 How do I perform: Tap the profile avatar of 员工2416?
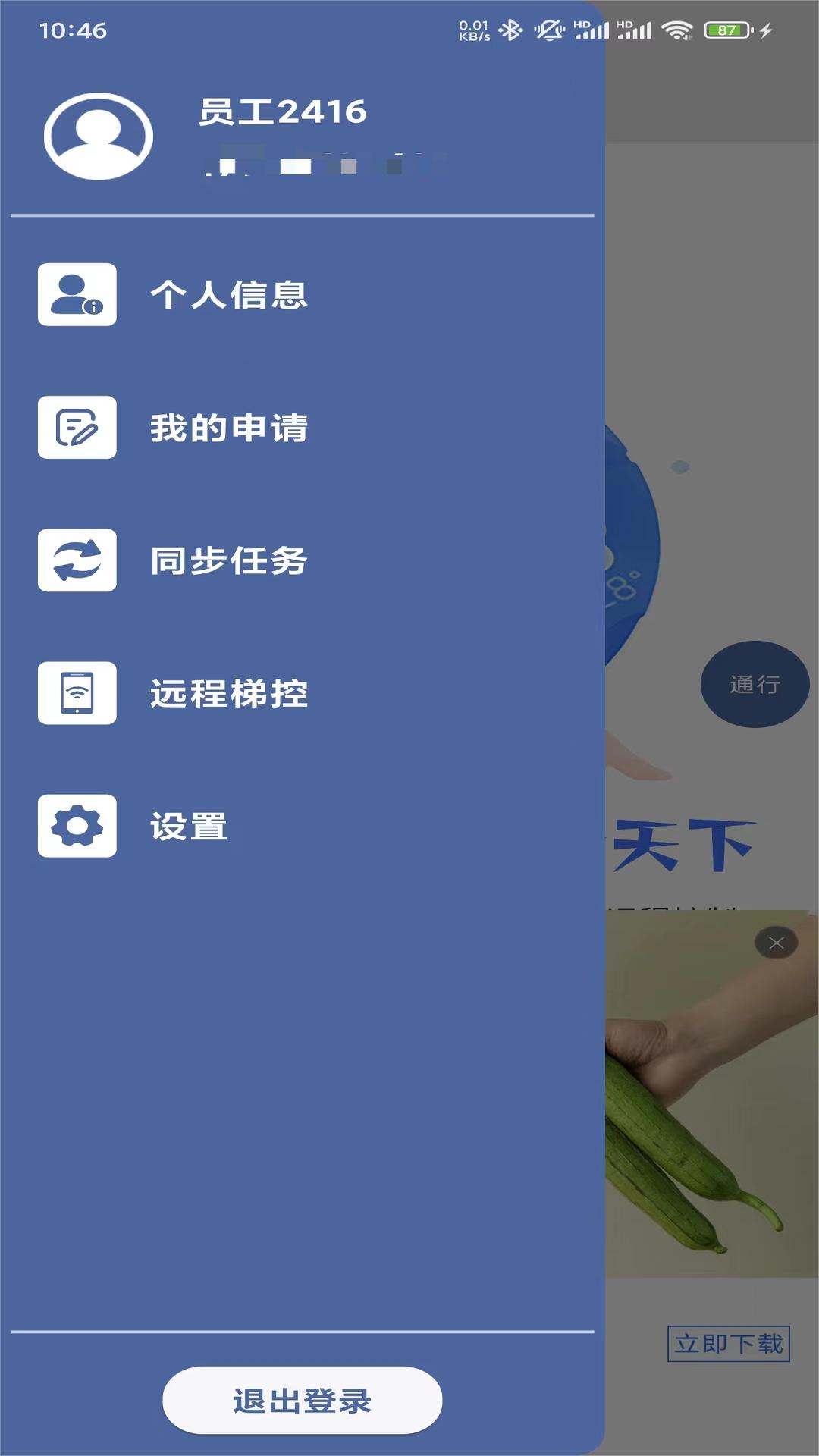pos(99,136)
